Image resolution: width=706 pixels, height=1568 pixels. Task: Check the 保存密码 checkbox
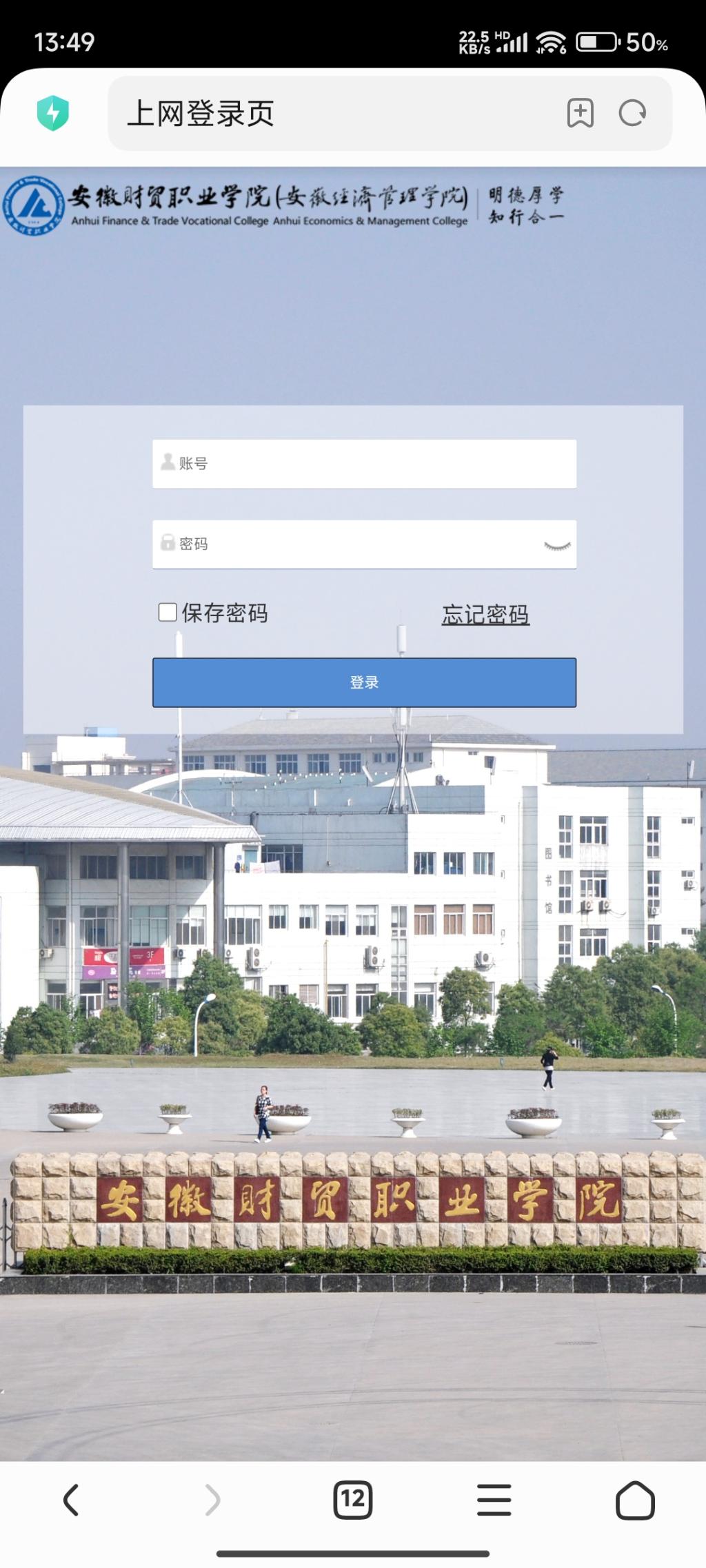tap(168, 612)
